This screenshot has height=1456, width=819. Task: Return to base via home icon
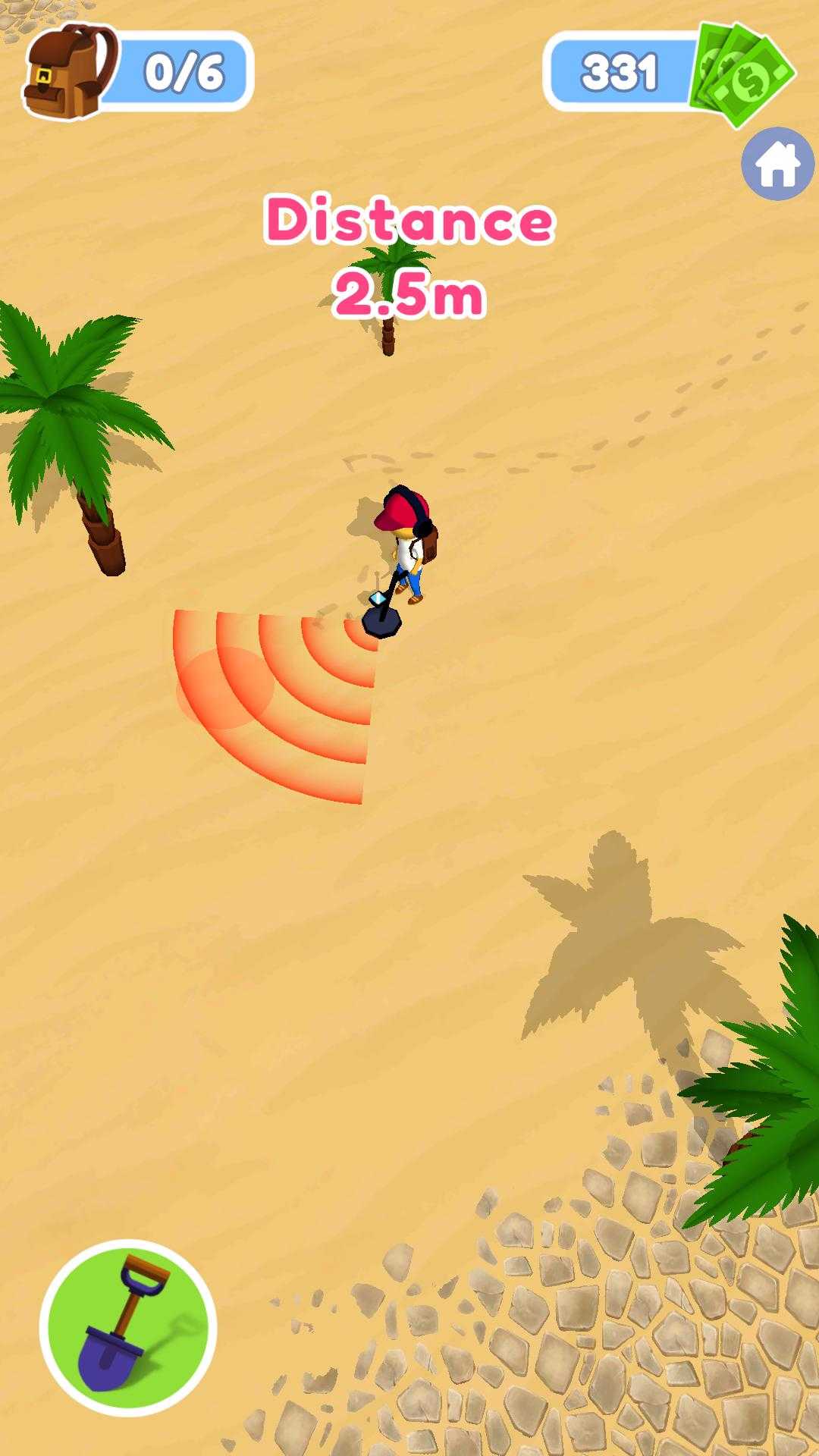tap(779, 164)
